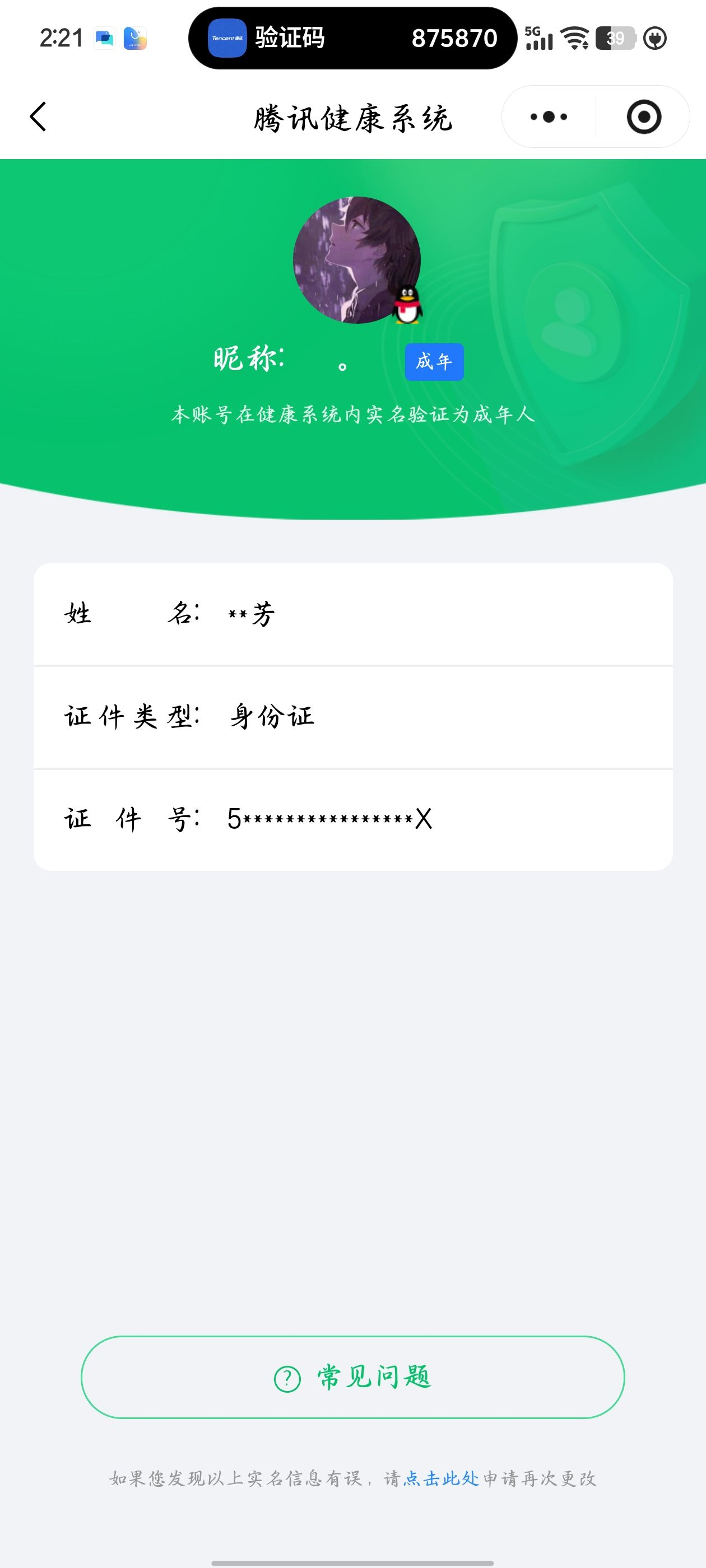Screen dimensions: 706x1568
Task: Tap the verification code 875870 text
Action: click(x=453, y=38)
